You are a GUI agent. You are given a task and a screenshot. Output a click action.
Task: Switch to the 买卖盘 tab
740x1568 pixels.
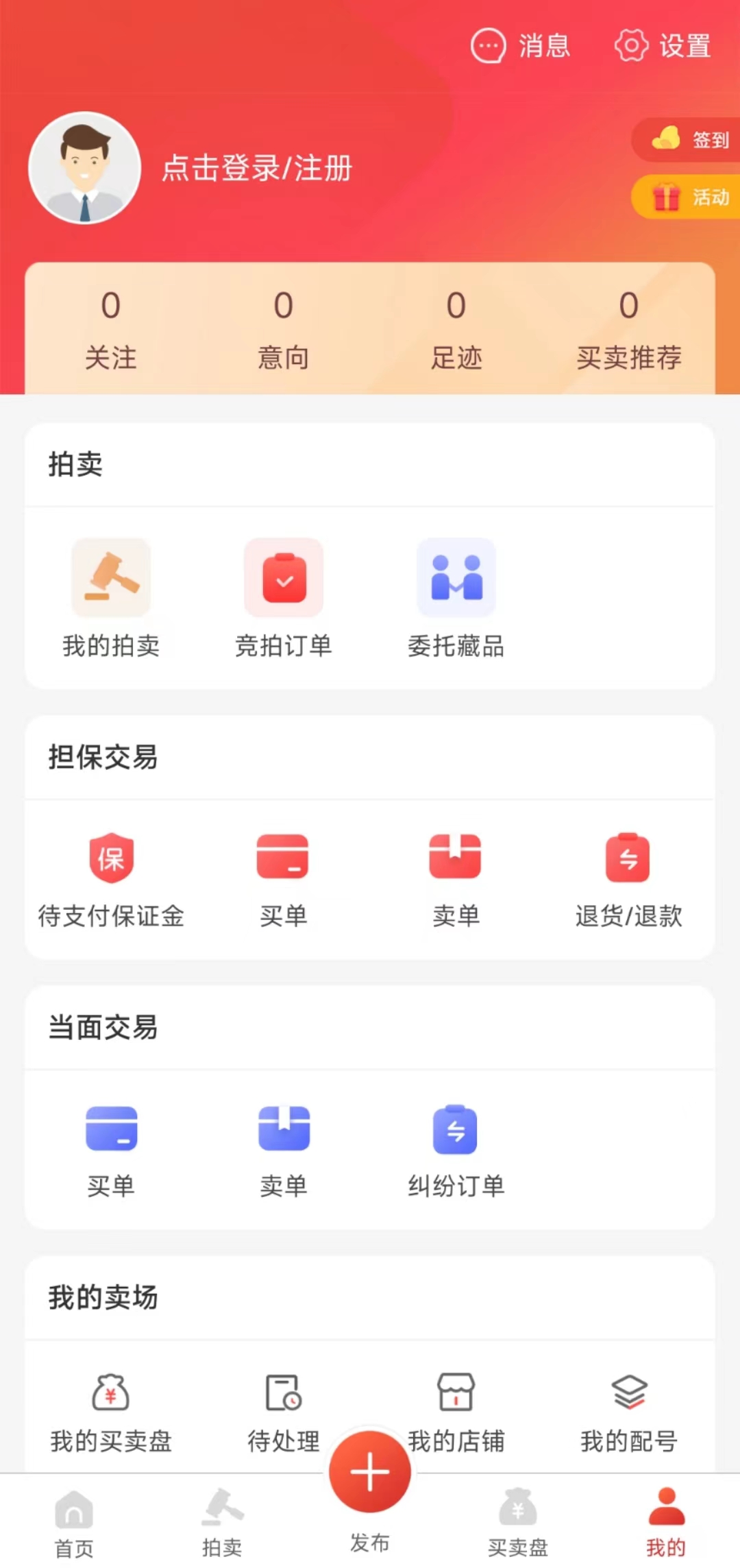pos(517,1522)
